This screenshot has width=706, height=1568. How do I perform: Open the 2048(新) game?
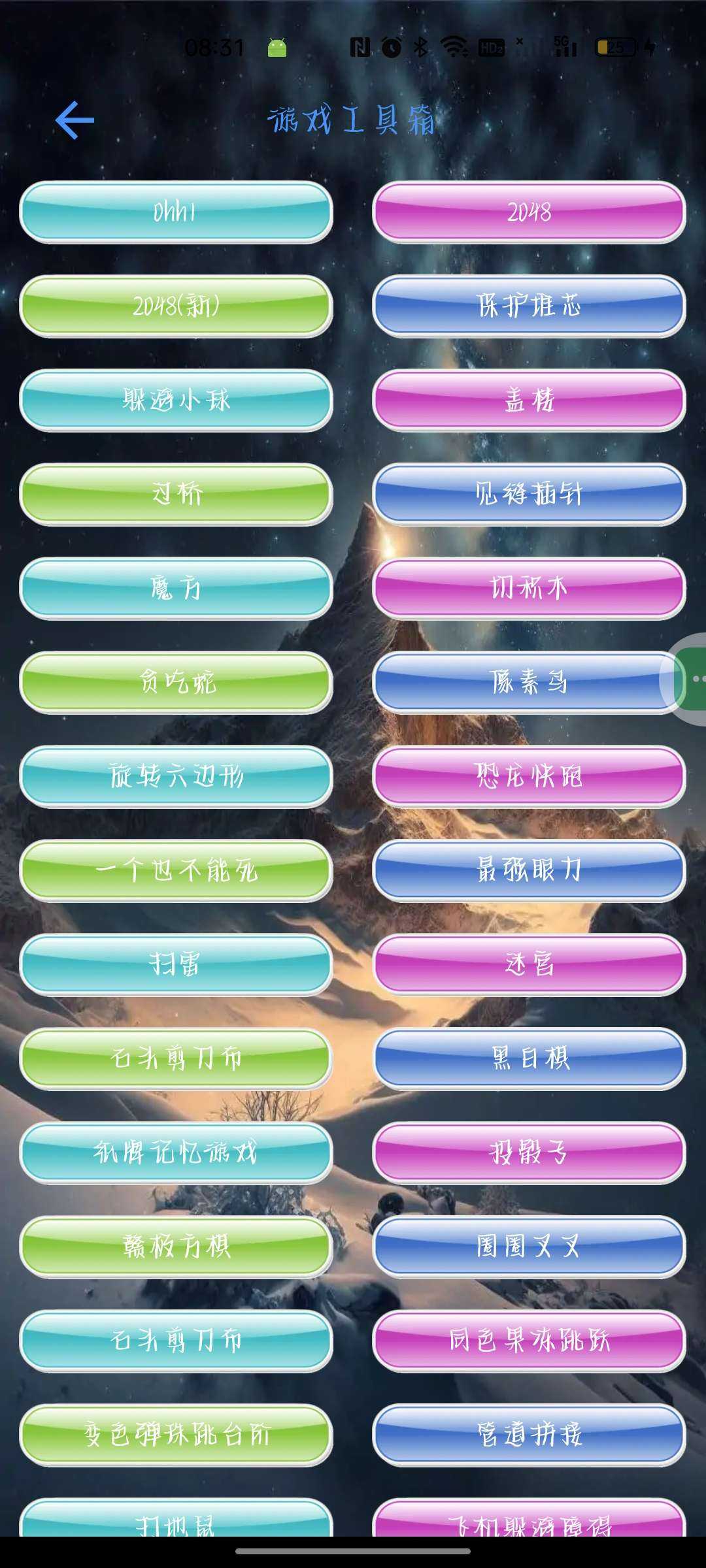[x=176, y=306]
